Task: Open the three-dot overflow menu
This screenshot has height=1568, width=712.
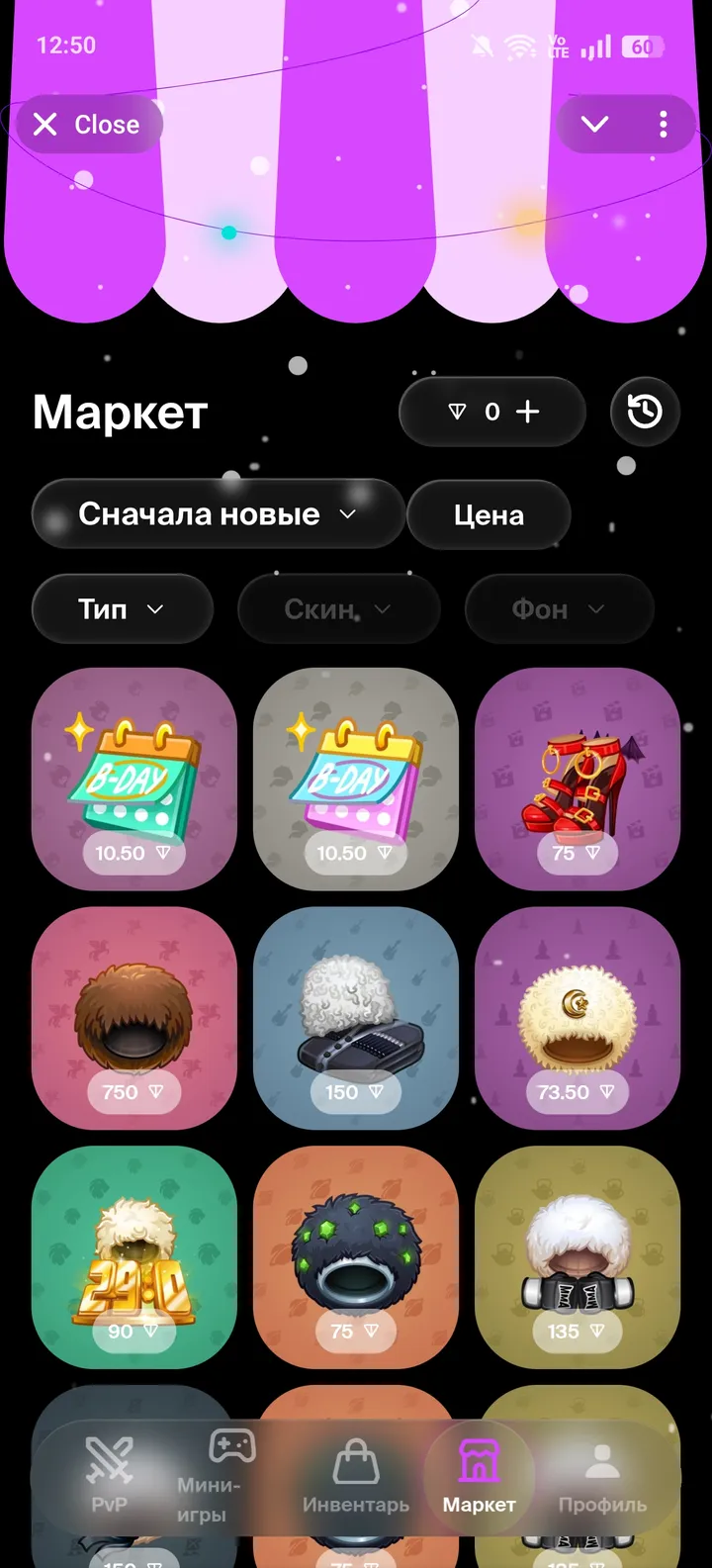Action: pos(663,125)
